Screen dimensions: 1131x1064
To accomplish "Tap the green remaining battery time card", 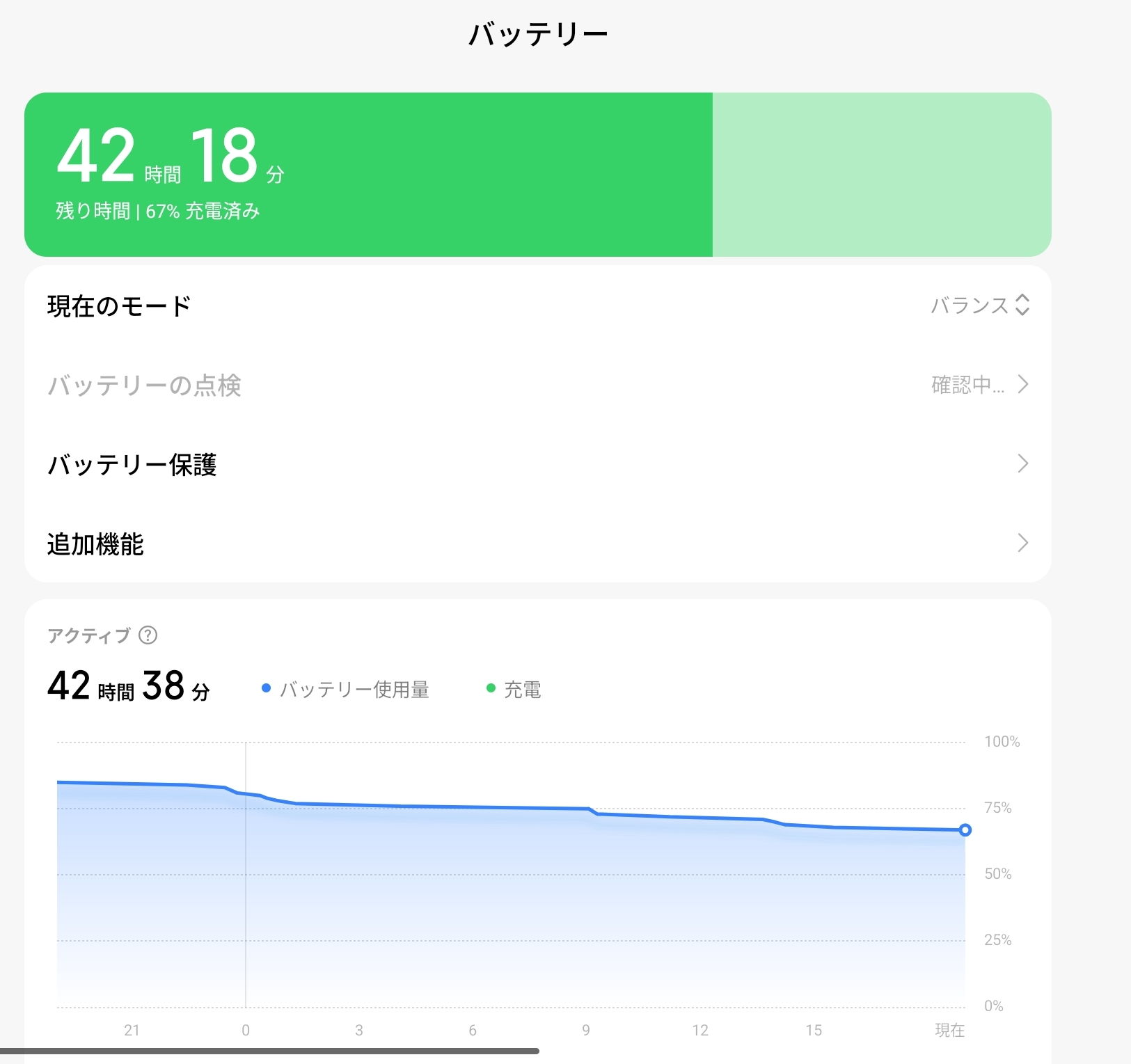I will 537,175.
